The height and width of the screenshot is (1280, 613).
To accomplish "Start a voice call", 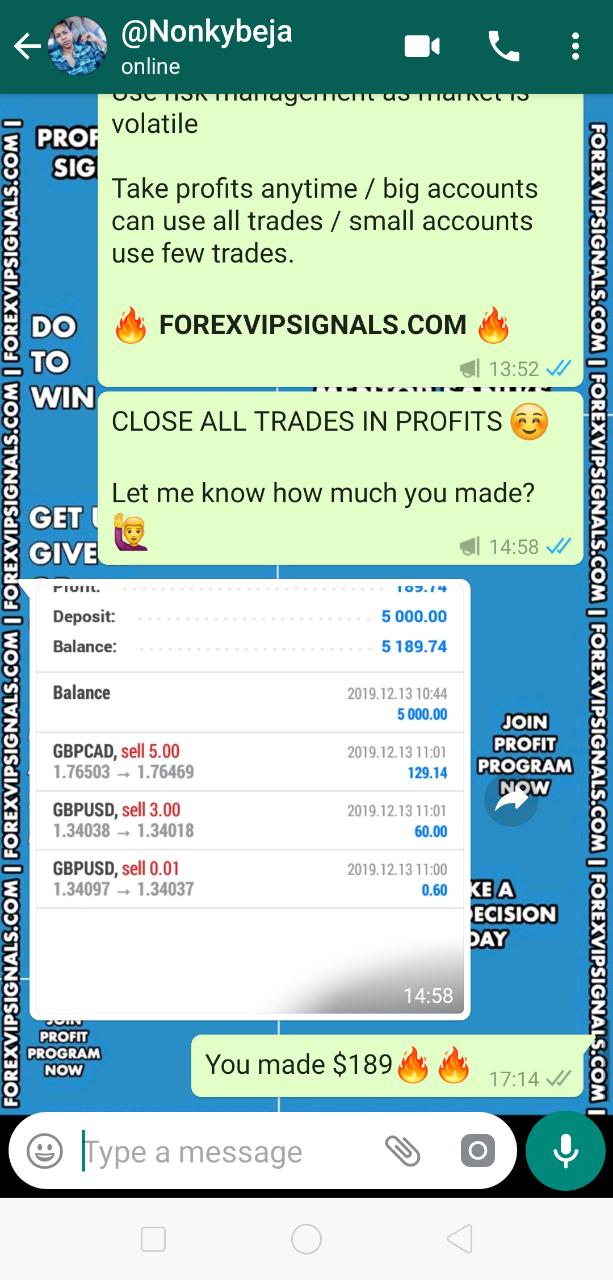I will coord(503,46).
